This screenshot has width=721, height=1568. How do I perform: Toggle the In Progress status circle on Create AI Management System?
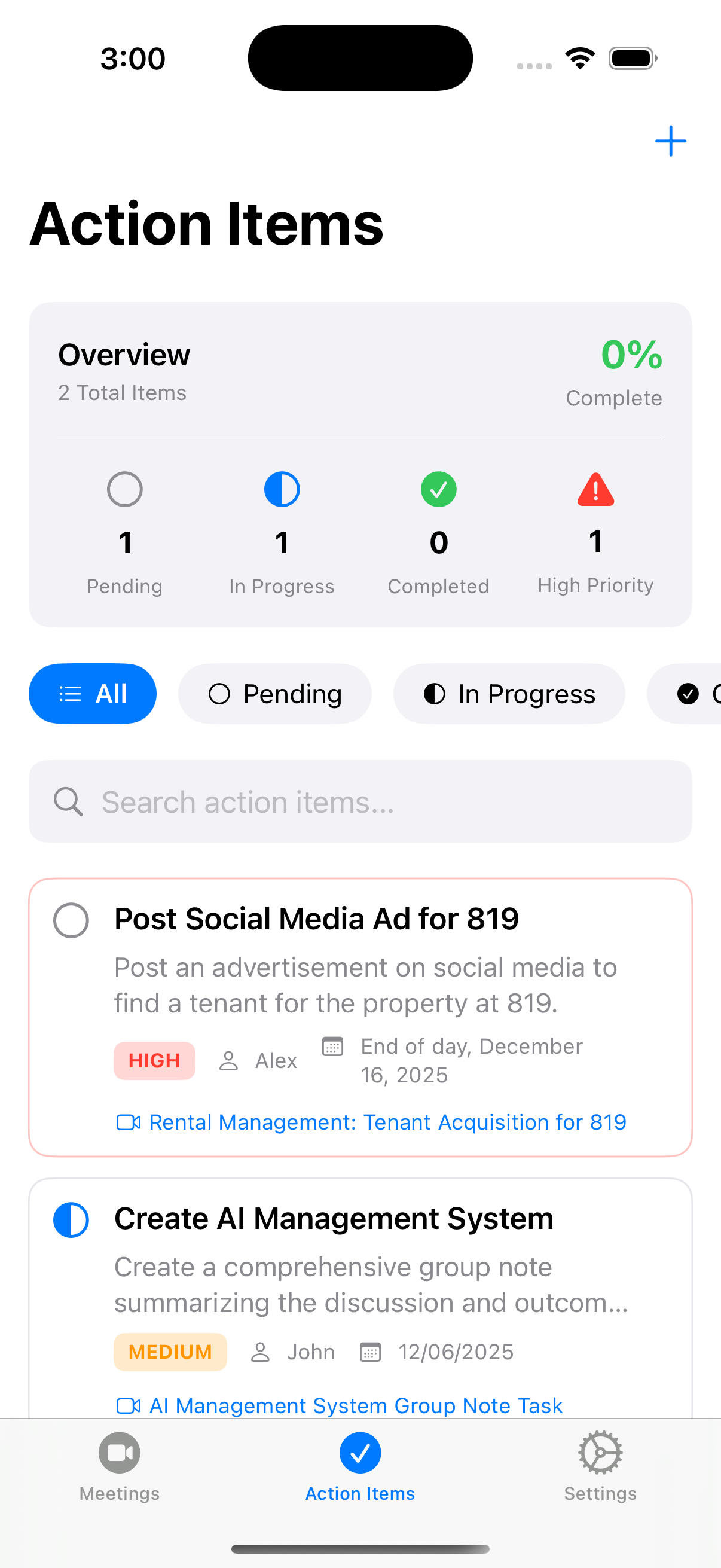pyautogui.click(x=71, y=1219)
